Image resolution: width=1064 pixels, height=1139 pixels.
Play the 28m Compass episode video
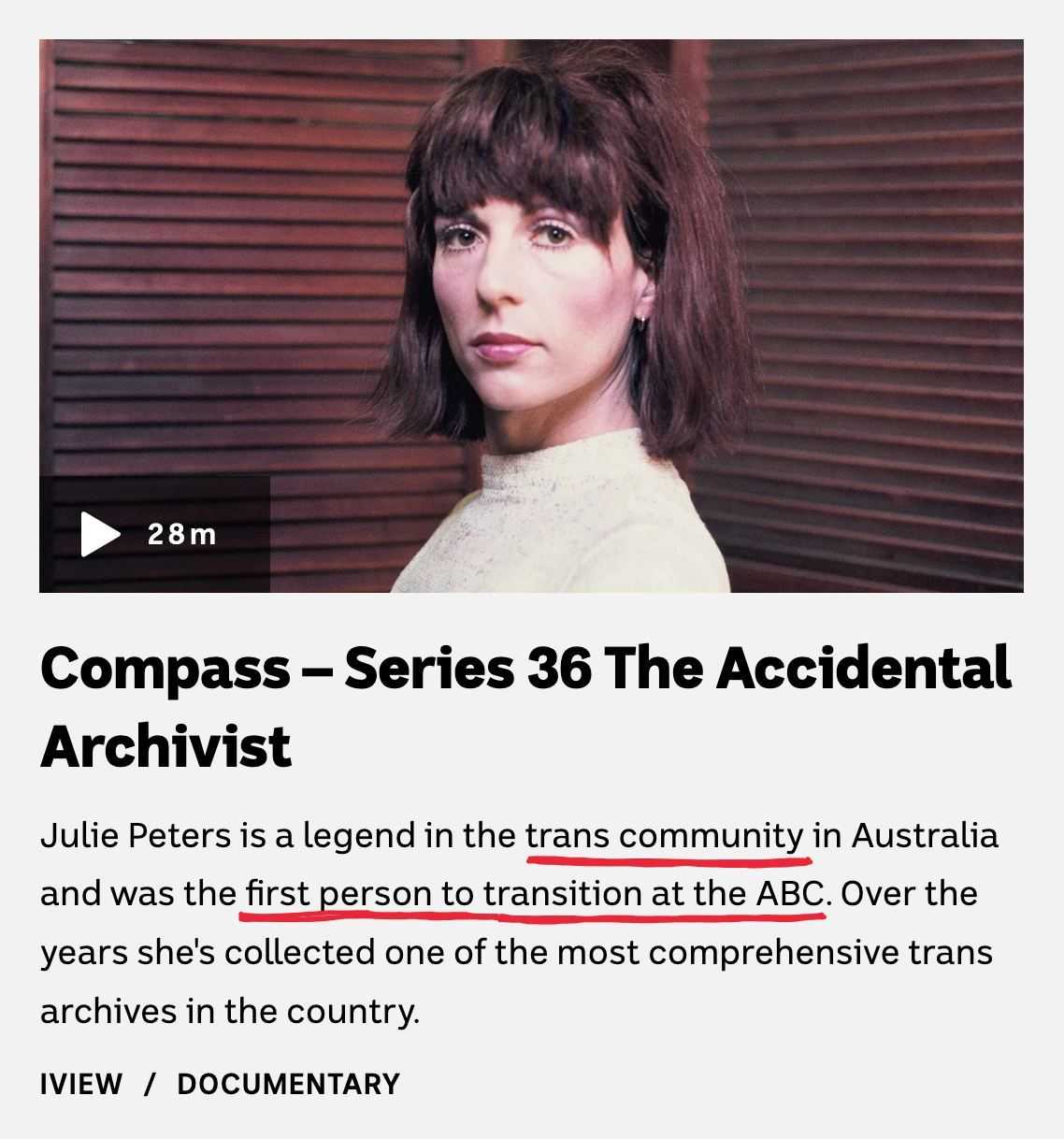point(101,534)
